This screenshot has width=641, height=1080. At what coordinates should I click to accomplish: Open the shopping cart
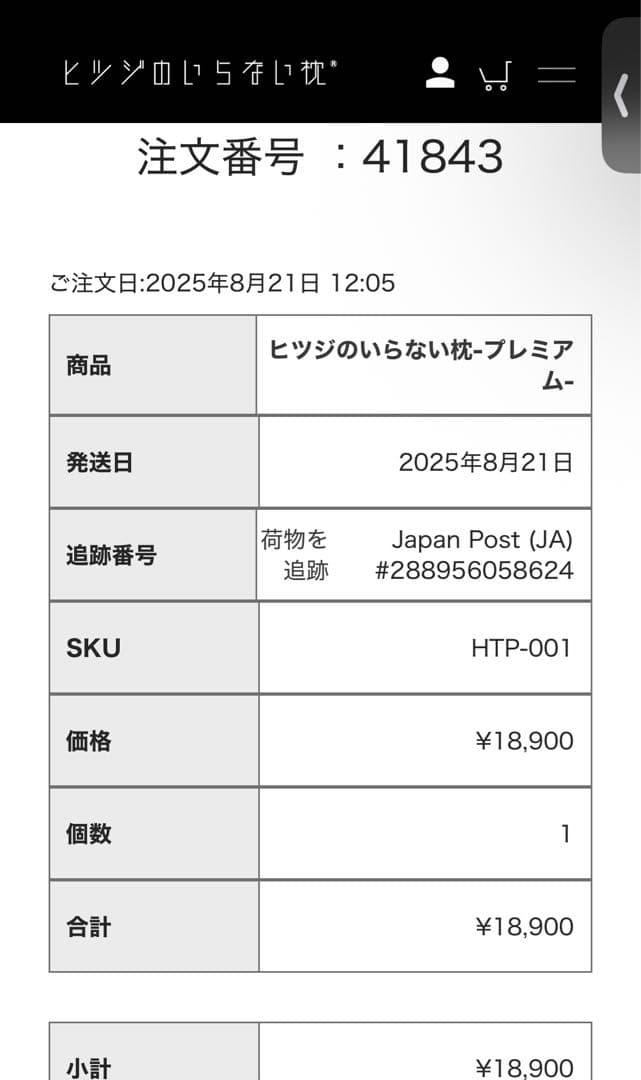tap(495, 75)
